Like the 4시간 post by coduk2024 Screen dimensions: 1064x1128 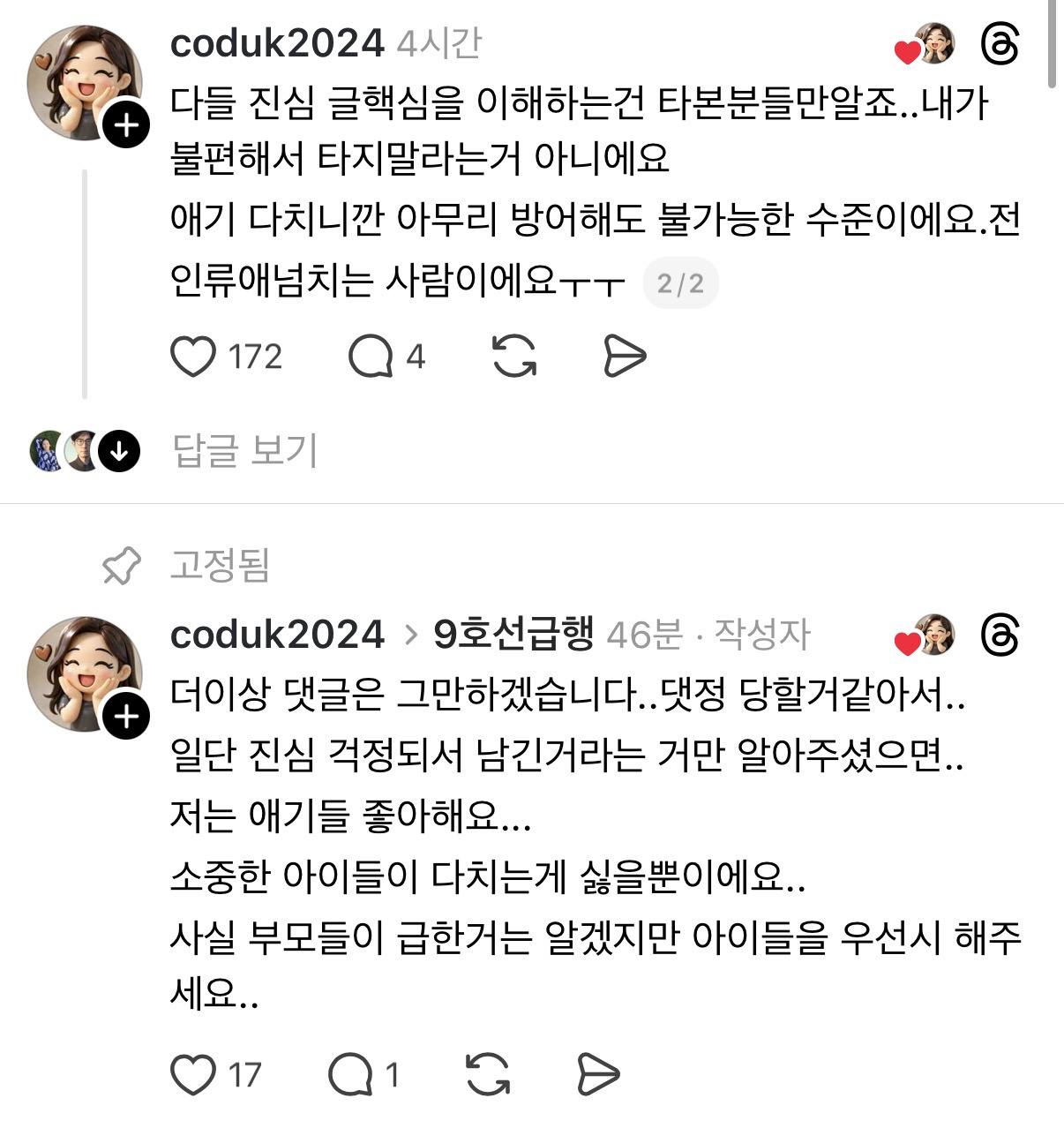[192, 357]
